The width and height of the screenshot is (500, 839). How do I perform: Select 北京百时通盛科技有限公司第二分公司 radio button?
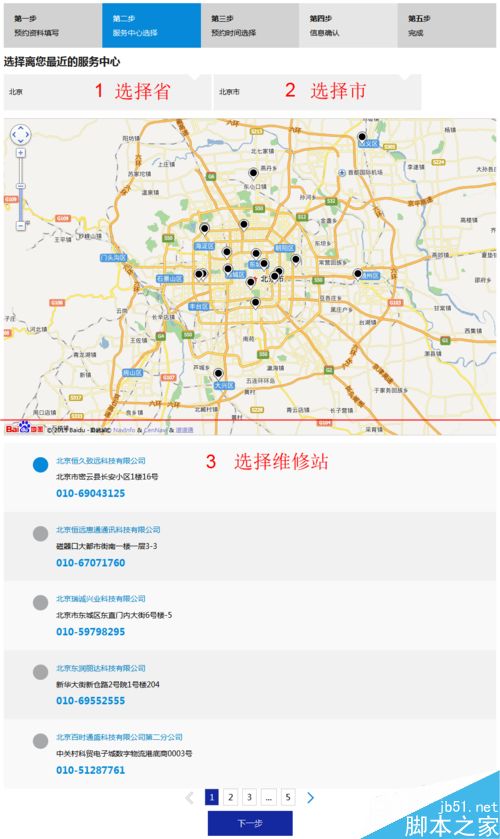point(41,741)
